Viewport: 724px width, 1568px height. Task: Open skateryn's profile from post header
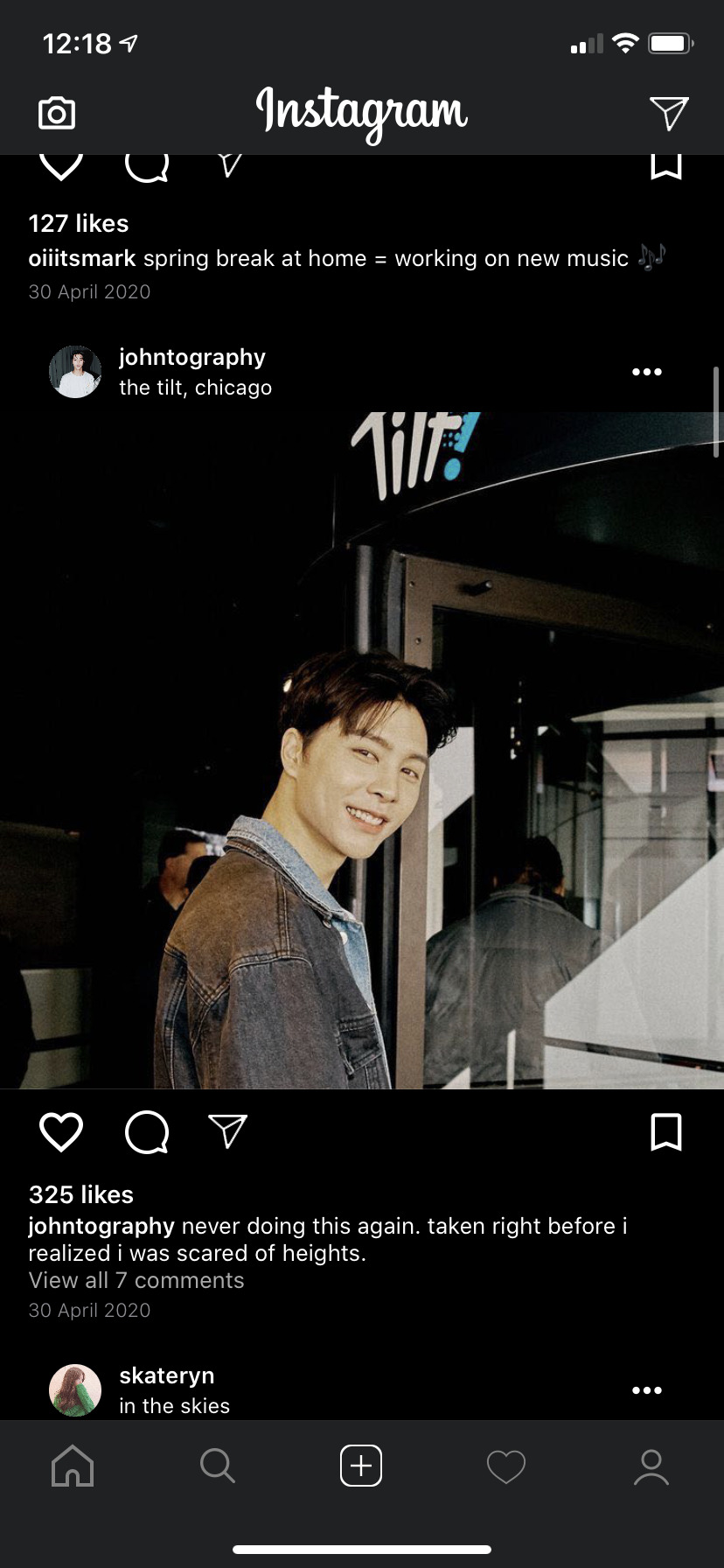pos(166,1375)
